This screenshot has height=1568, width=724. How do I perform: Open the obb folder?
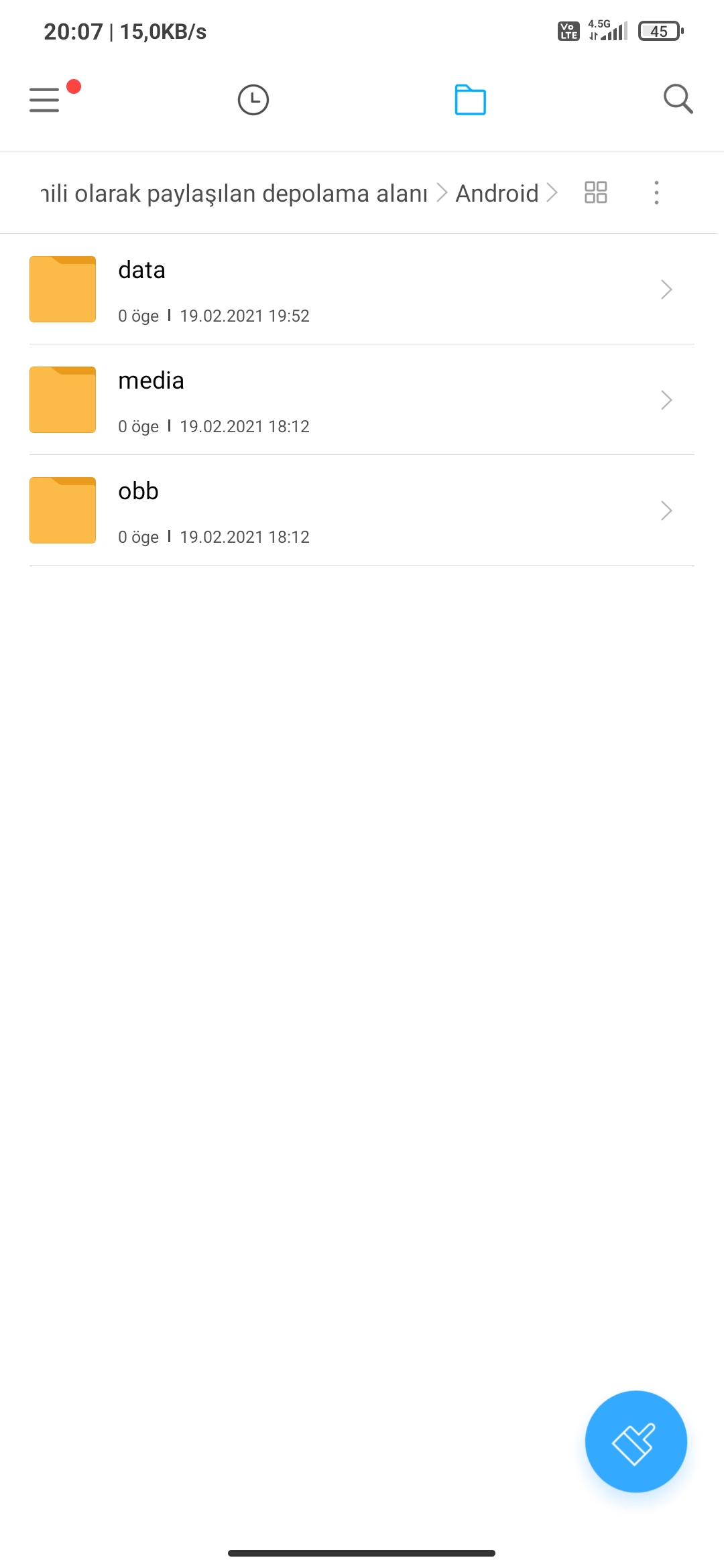point(362,511)
